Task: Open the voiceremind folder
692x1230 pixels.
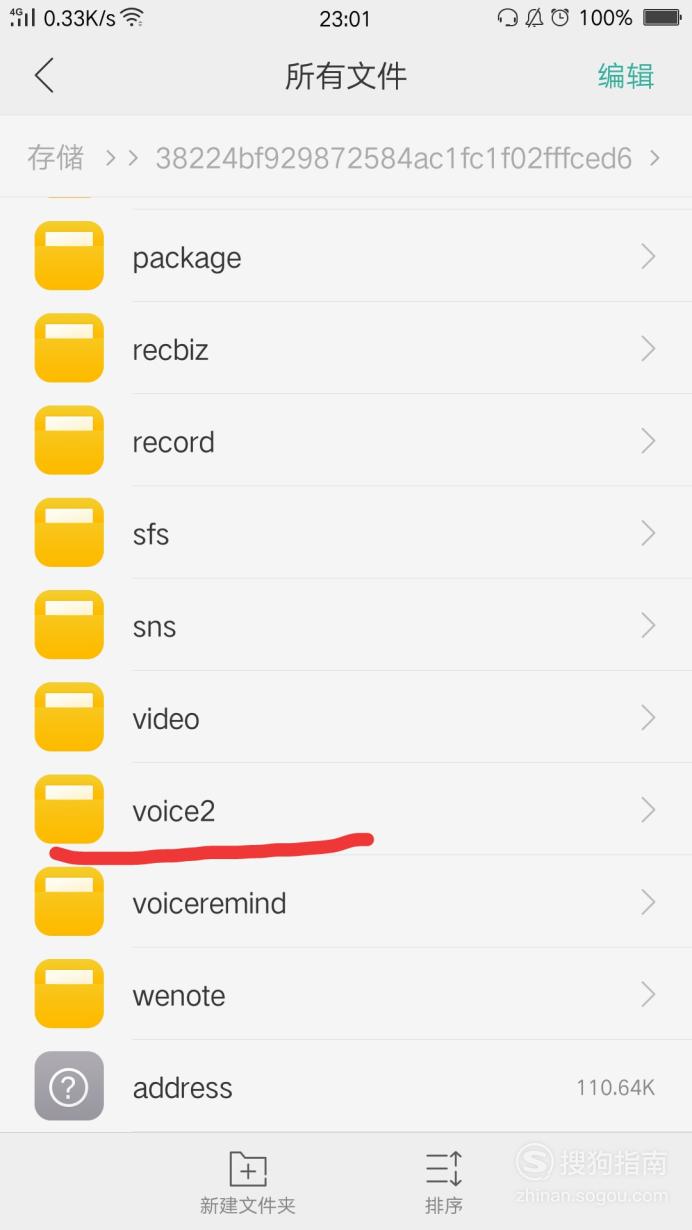Action: pyautogui.click(x=346, y=902)
